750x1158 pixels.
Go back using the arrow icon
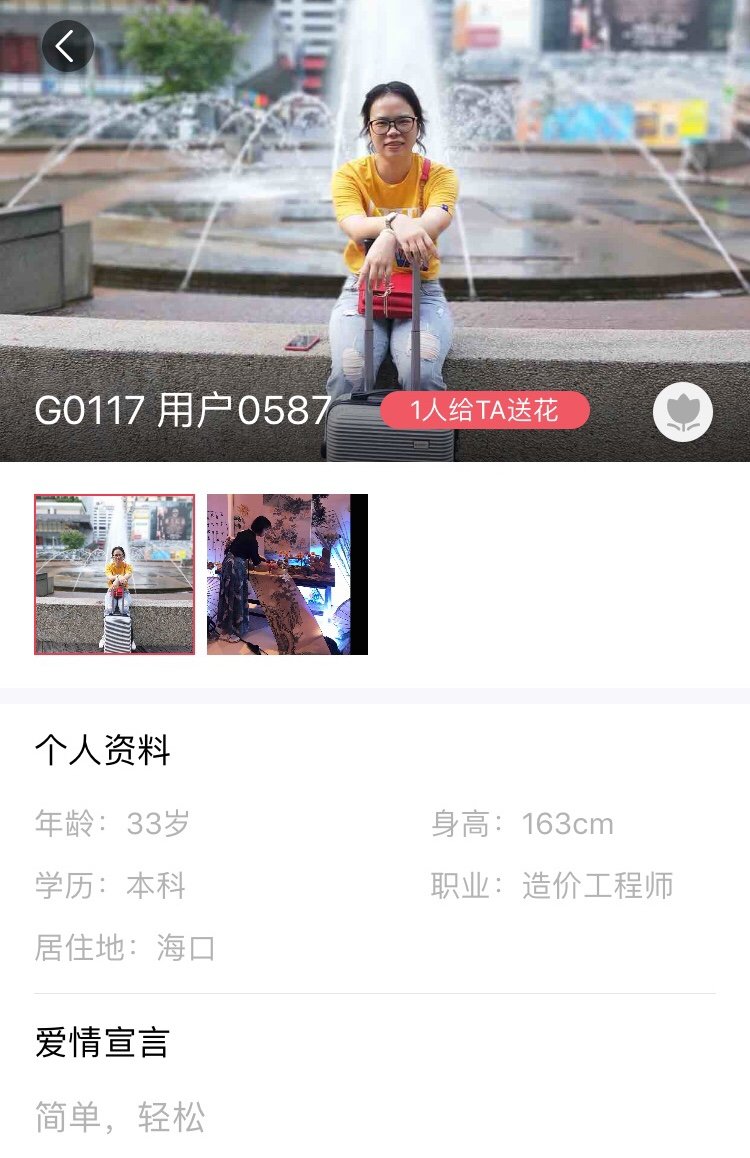pyautogui.click(x=67, y=46)
